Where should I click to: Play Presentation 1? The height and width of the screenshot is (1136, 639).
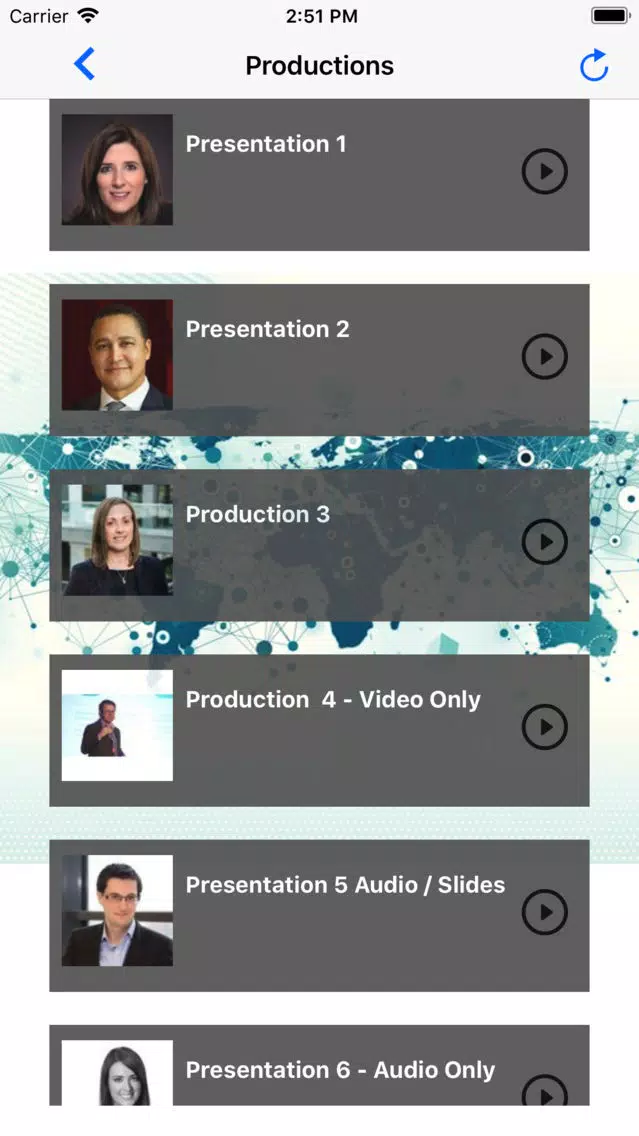pos(545,172)
